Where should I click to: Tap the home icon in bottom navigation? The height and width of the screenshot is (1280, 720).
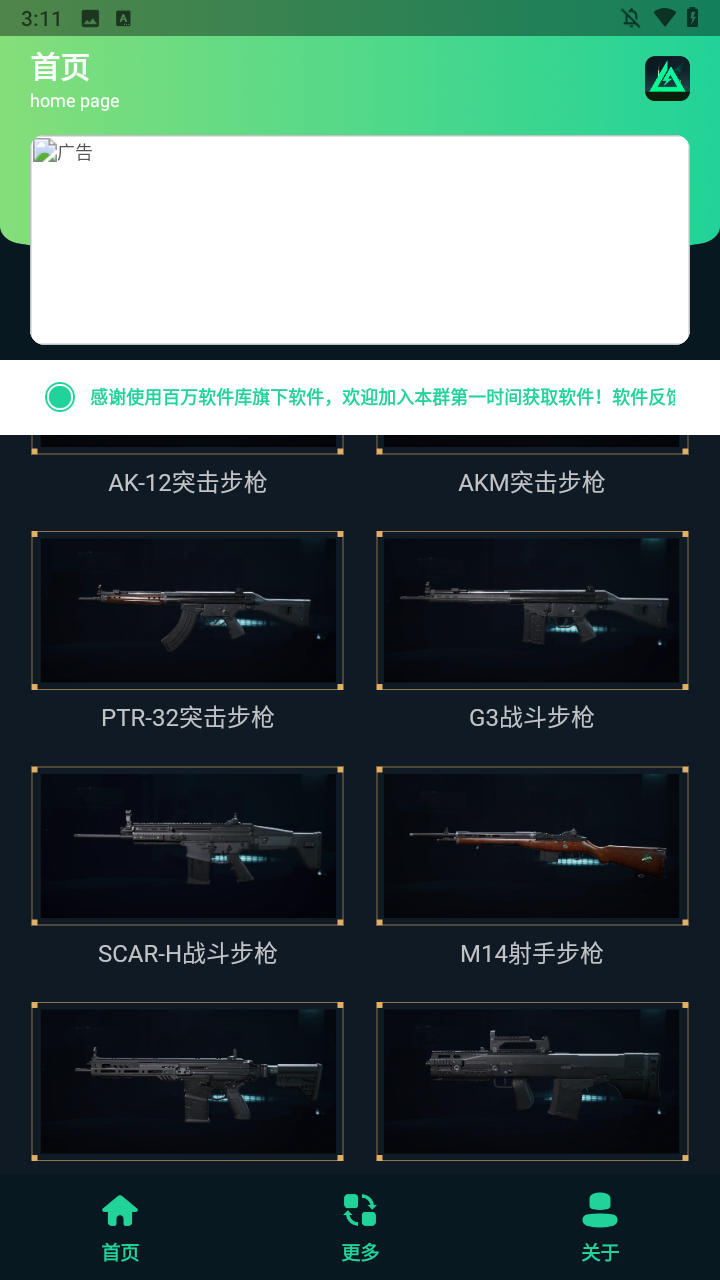(120, 1209)
